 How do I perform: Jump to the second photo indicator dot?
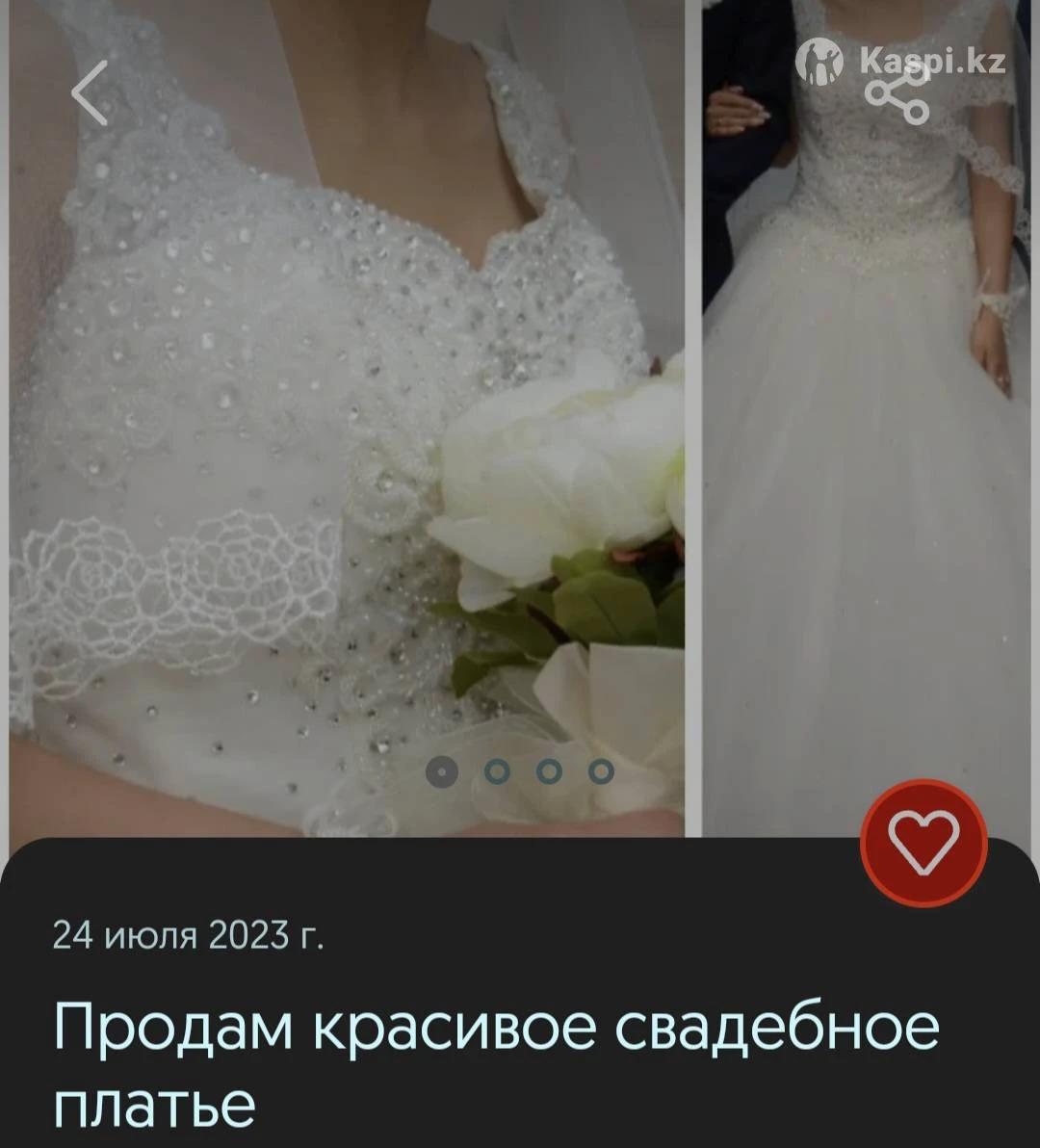tap(497, 770)
